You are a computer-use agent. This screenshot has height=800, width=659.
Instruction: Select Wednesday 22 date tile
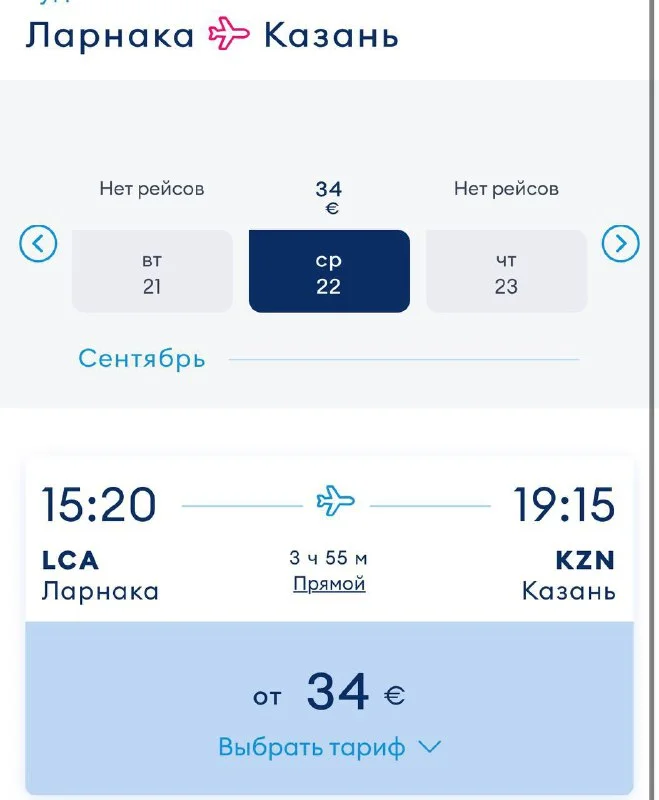click(x=329, y=272)
